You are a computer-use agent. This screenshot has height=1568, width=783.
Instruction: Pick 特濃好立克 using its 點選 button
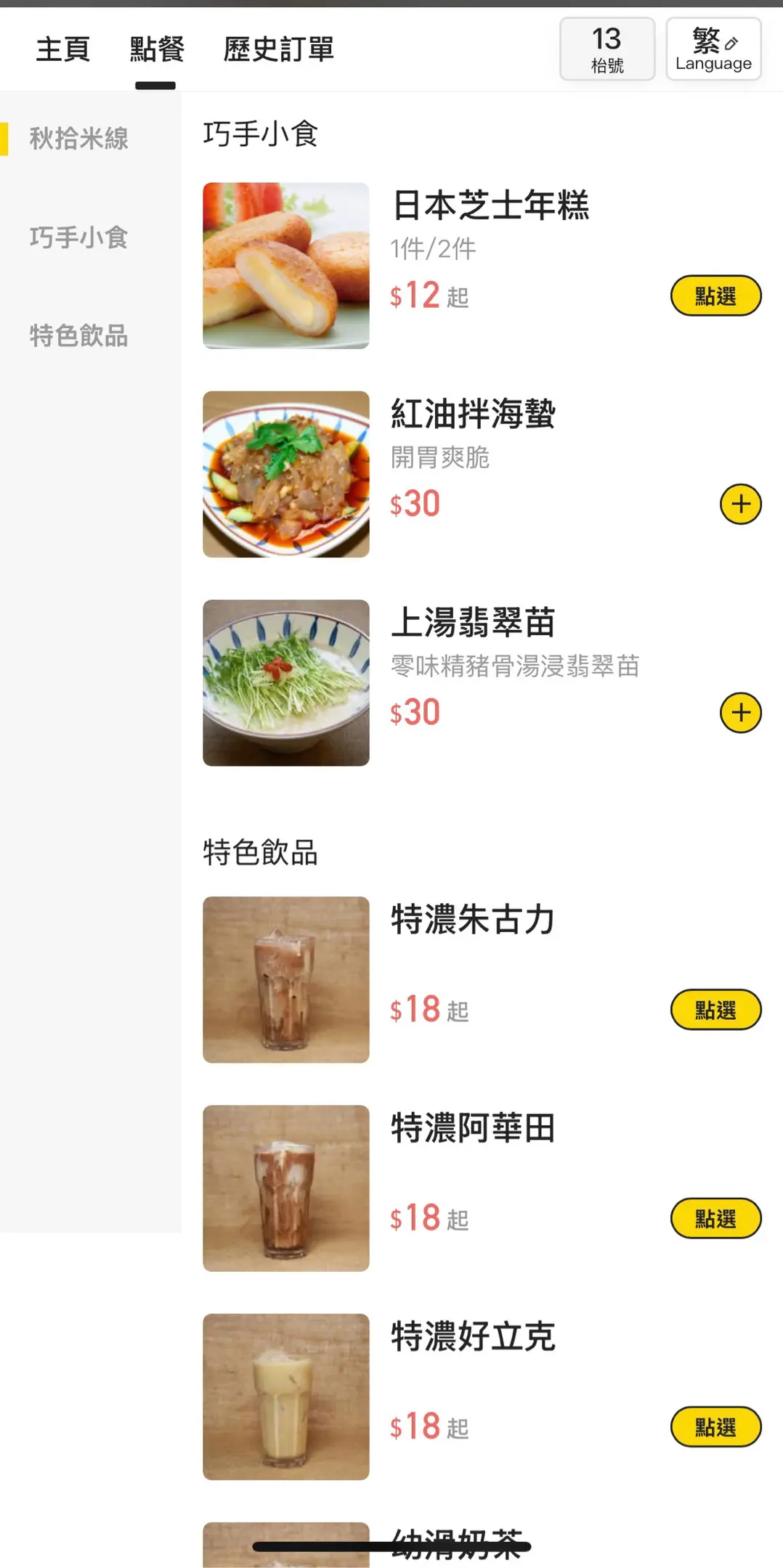click(x=715, y=1427)
